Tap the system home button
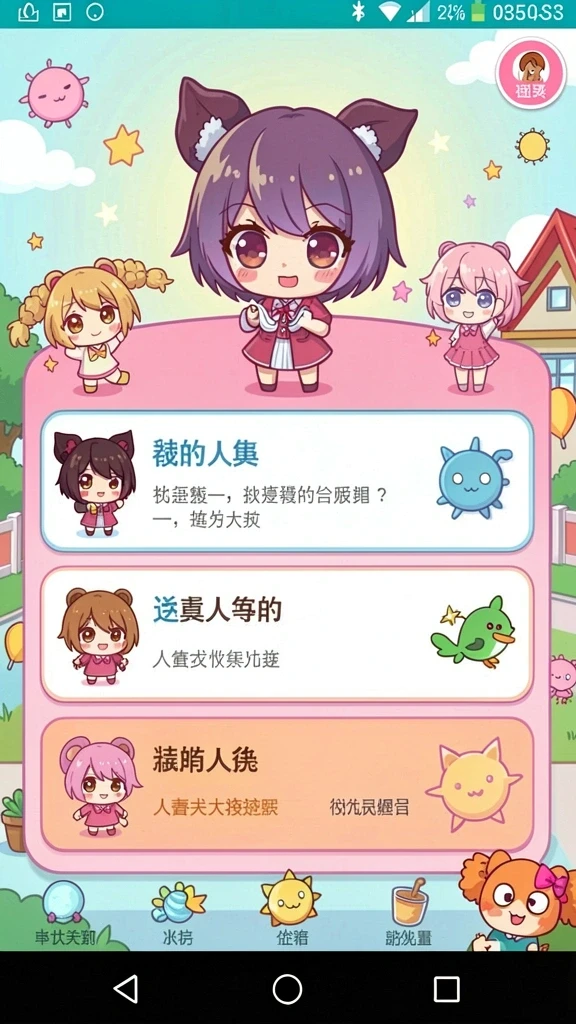 click(287, 989)
